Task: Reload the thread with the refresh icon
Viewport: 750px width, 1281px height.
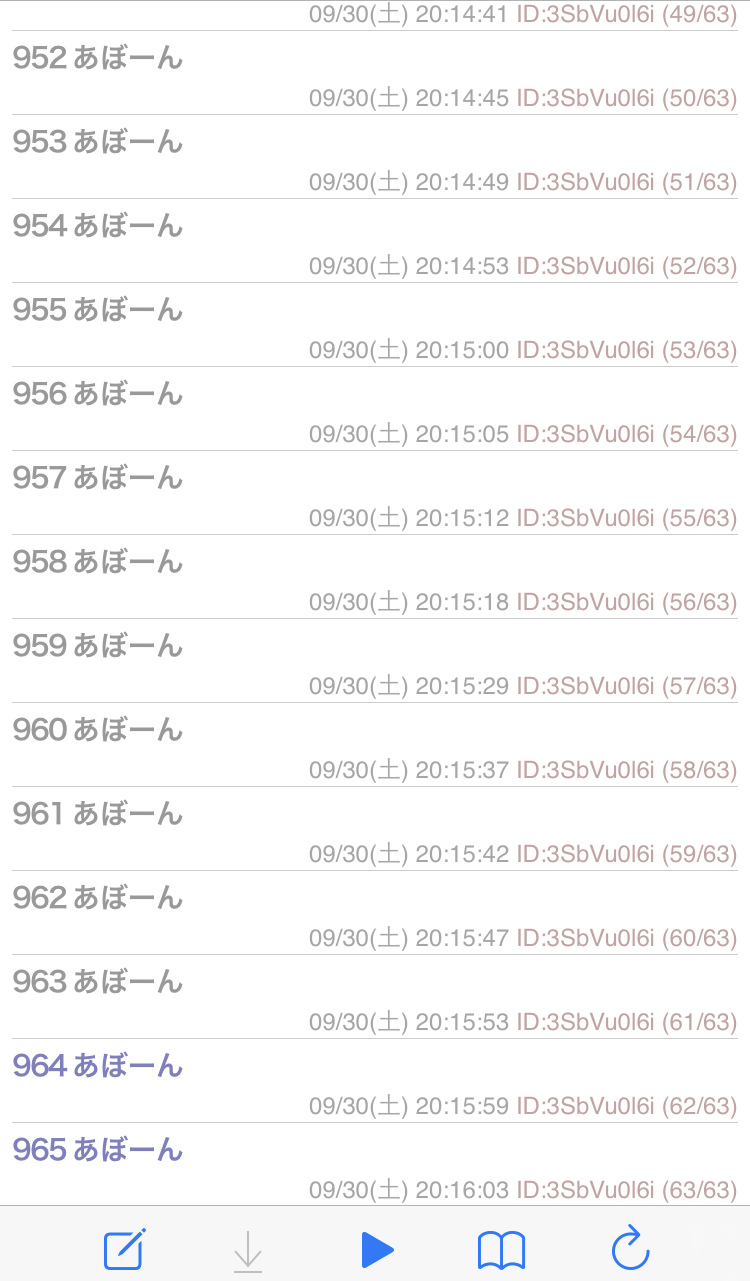Action: (x=630, y=1248)
